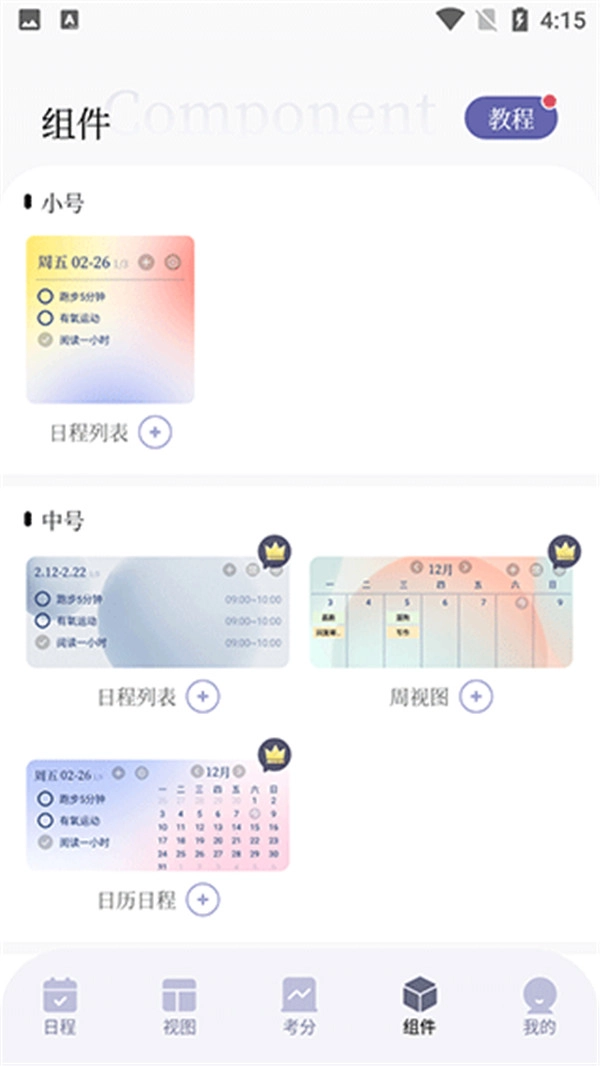This screenshot has height=1066, width=600.
Task: Select the 组件 tab
Action: pyautogui.click(x=420, y=1005)
